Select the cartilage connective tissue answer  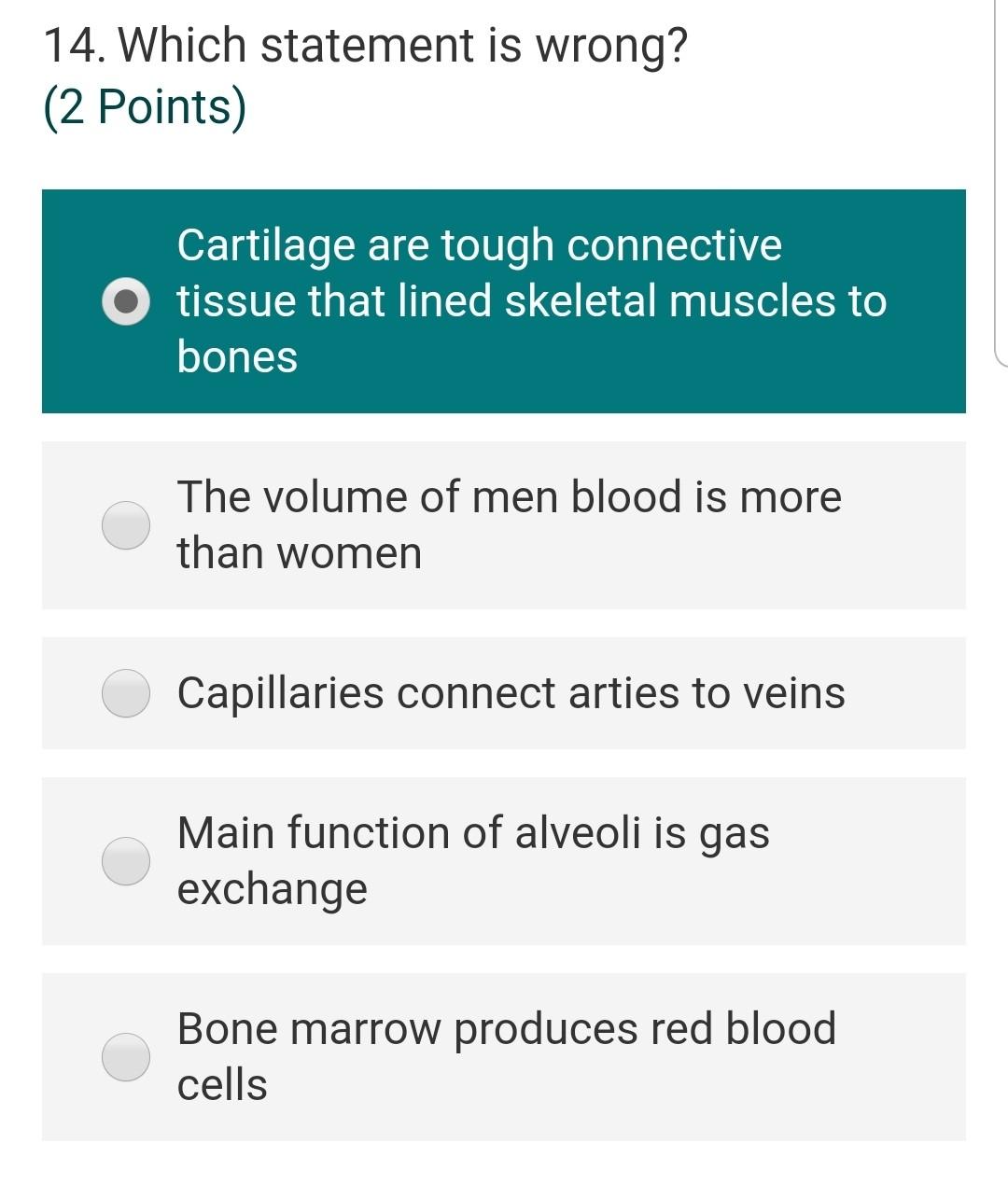pyautogui.click(x=126, y=301)
